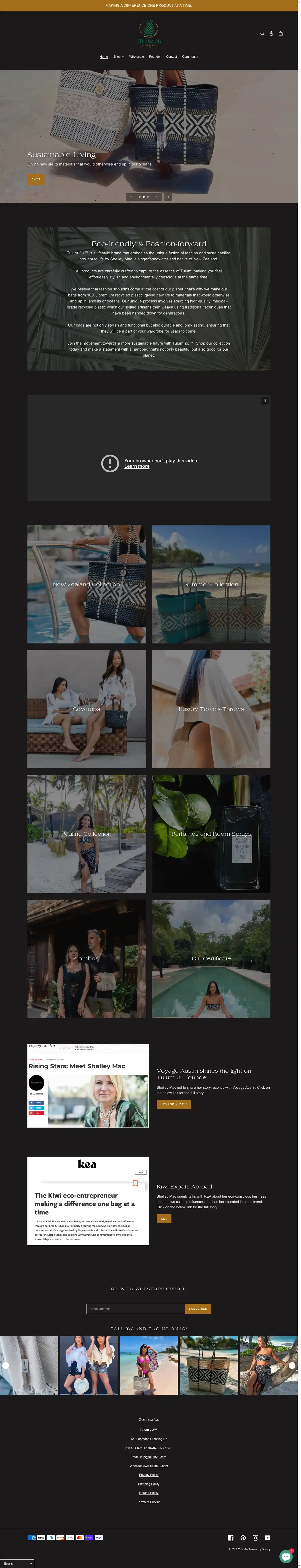Viewport: 301px width, 1568px height.
Task: Pause the hero slideshow
Action: coord(168,197)
